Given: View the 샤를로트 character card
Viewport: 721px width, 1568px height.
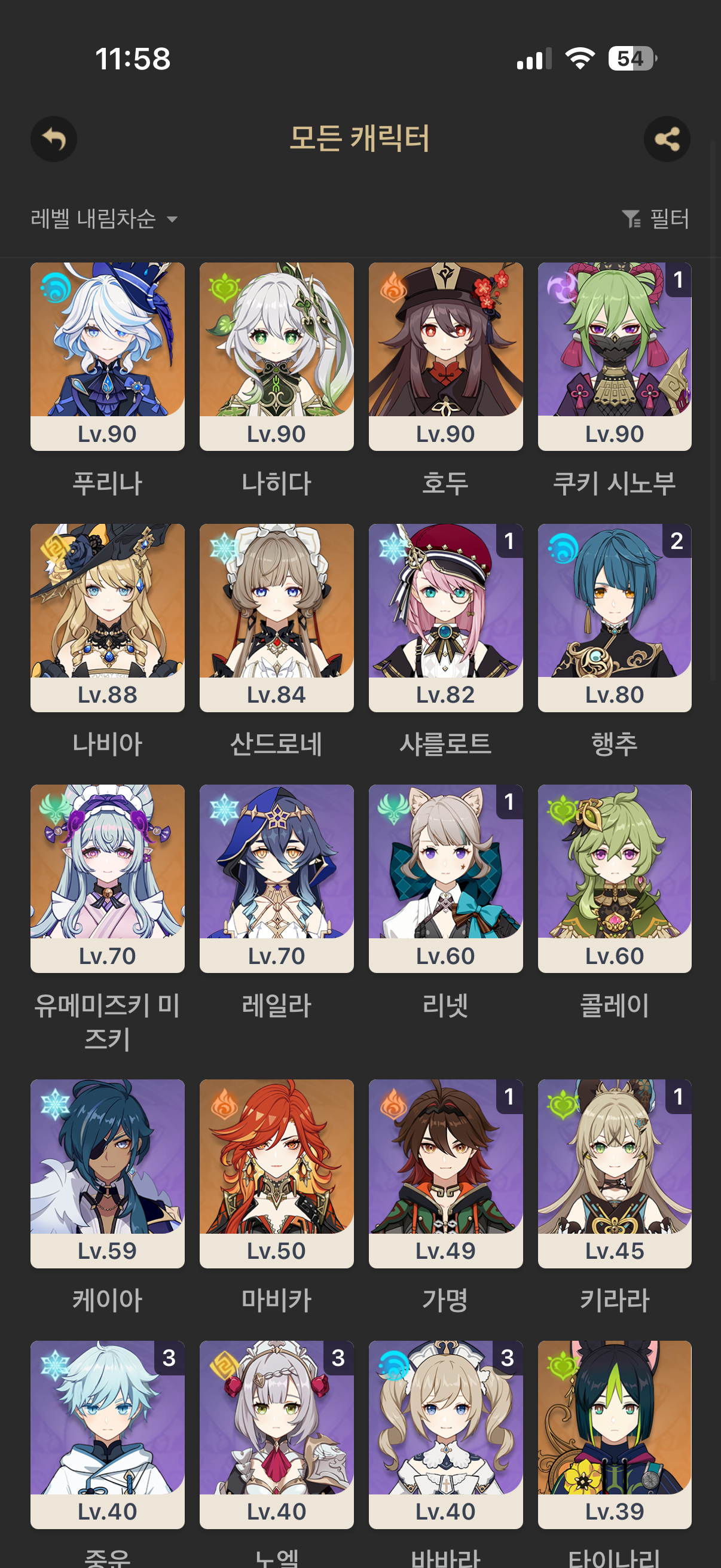Looking at the screenshot, I should (446, 617).
